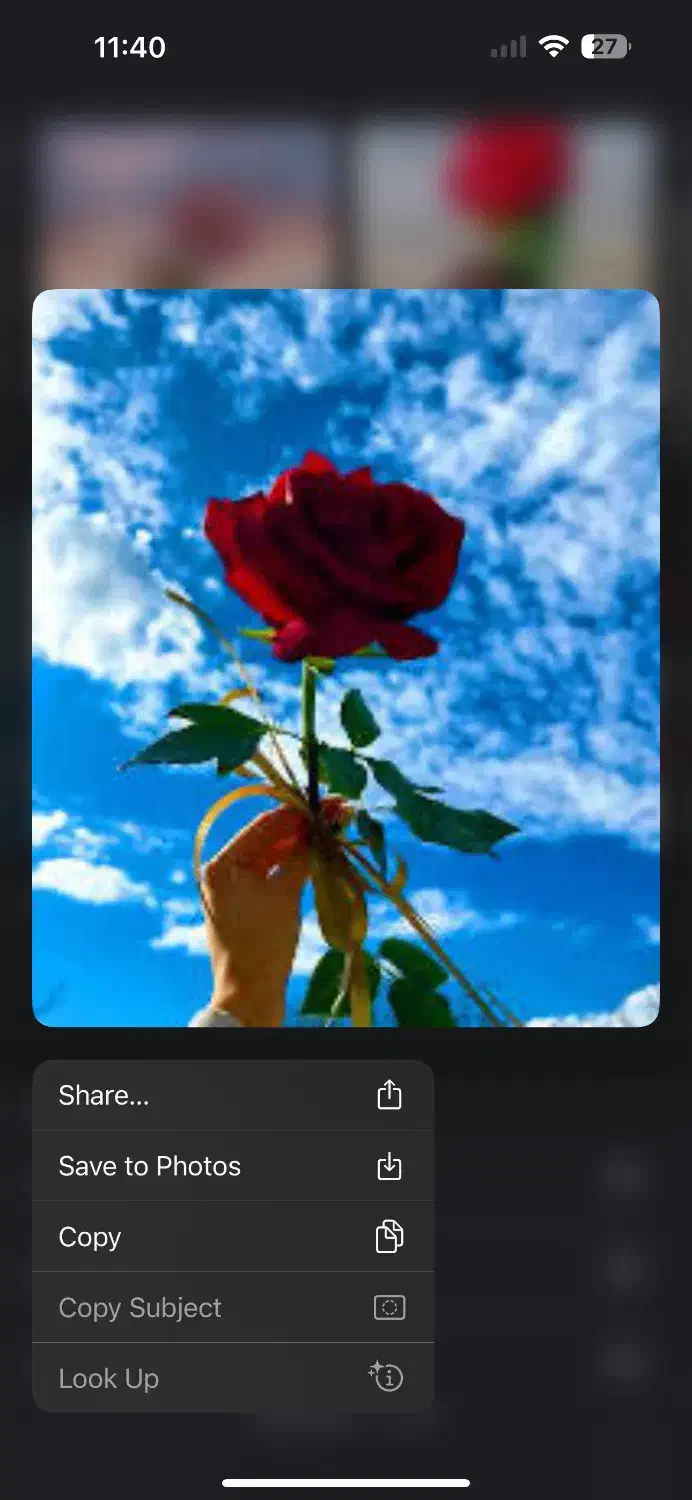Viewport: 692px width, 1500px height.
Task: Choose Share... from the context menu
Action: [x=232, y=1095]
